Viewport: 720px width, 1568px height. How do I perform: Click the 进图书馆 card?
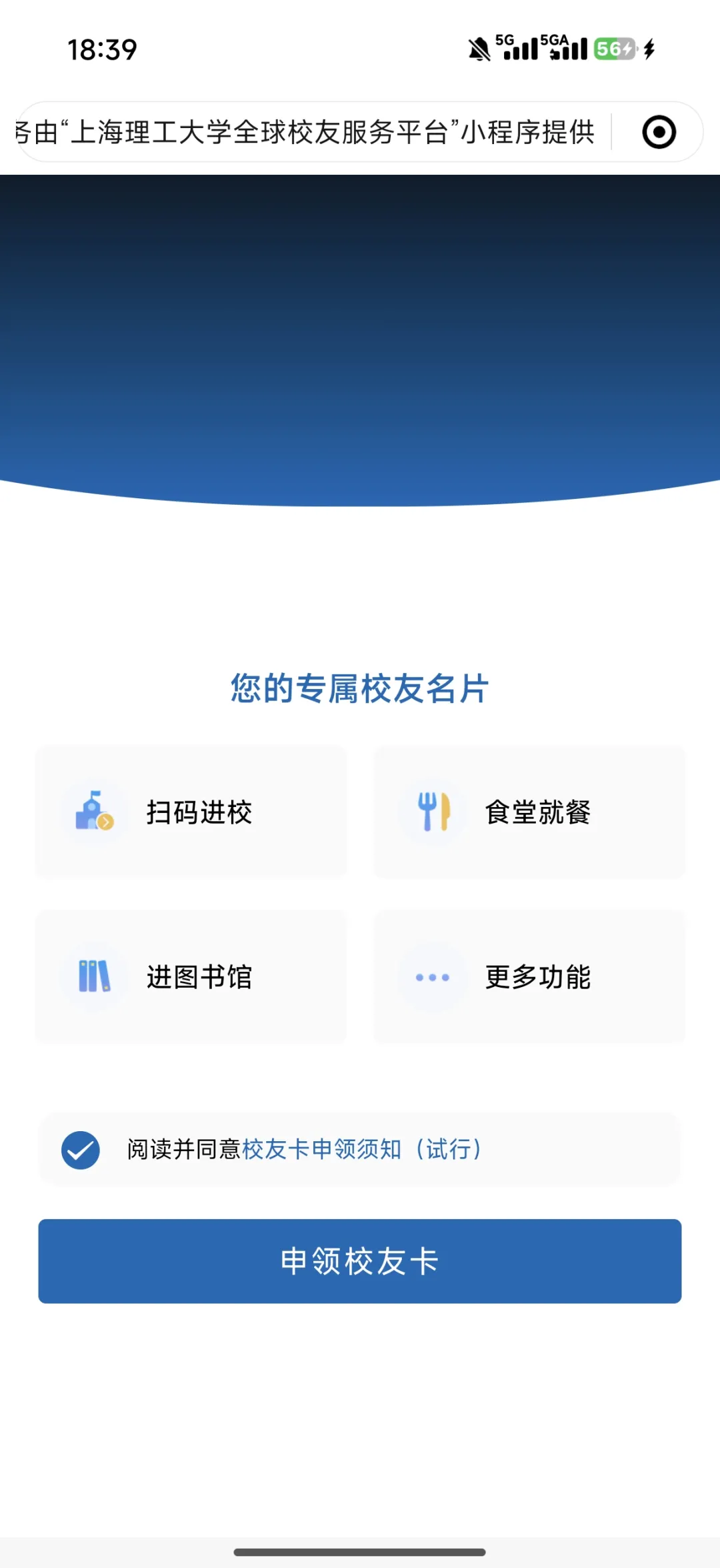coord(191,977)
